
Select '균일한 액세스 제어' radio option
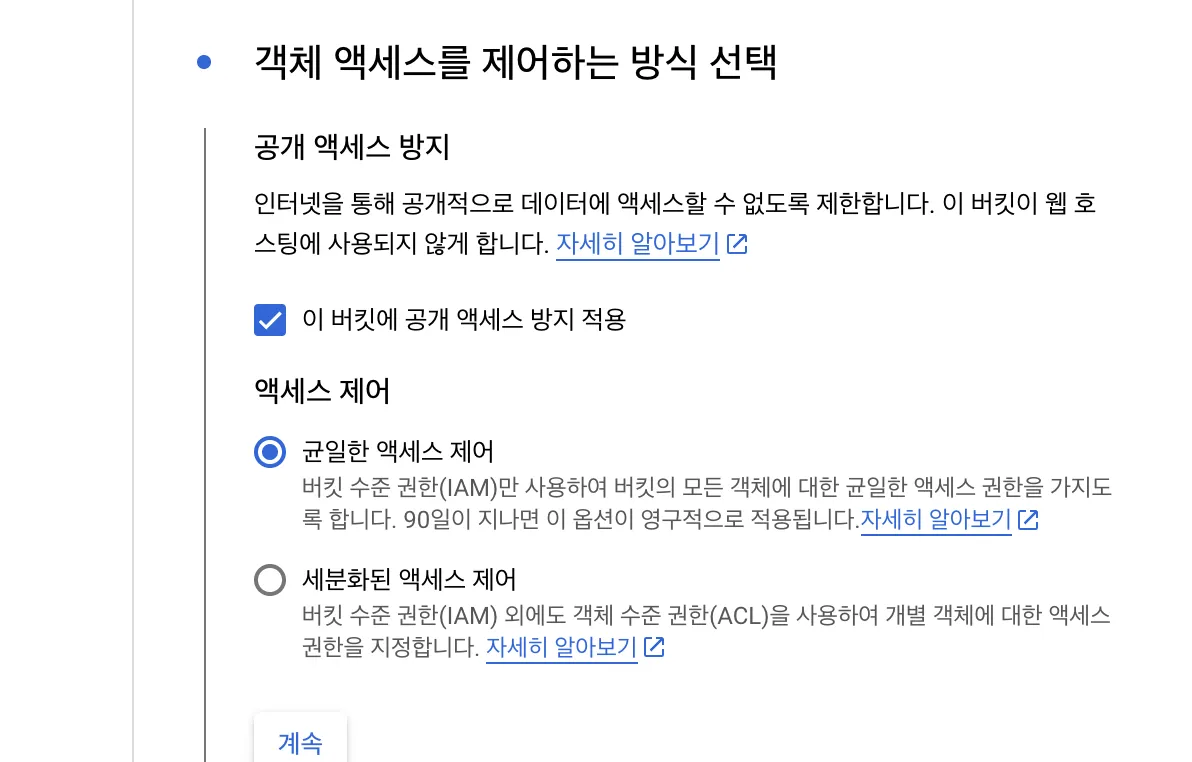click(x=270, y=452)
